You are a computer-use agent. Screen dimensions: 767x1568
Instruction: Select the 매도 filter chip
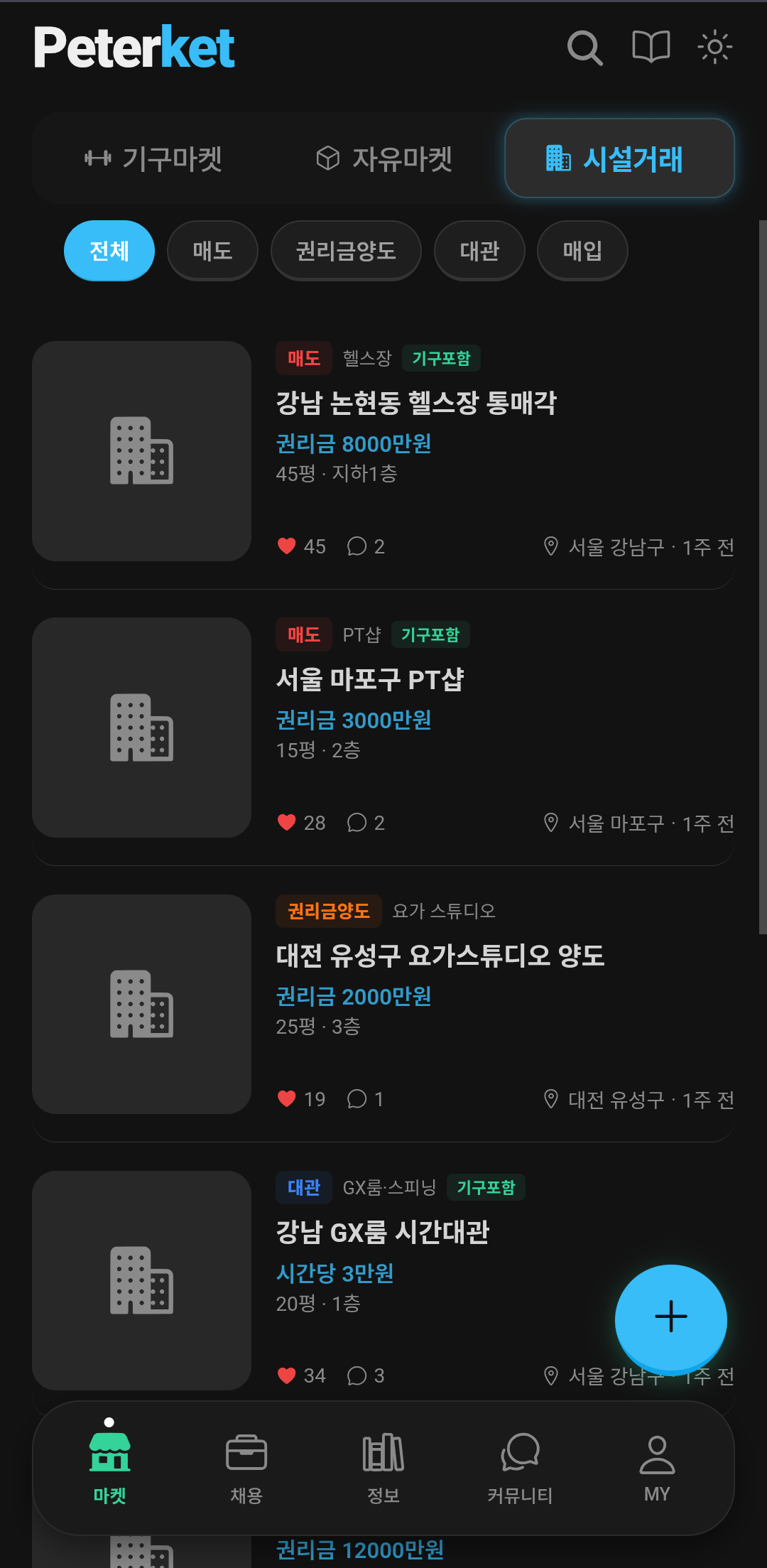tap(212, 250)
